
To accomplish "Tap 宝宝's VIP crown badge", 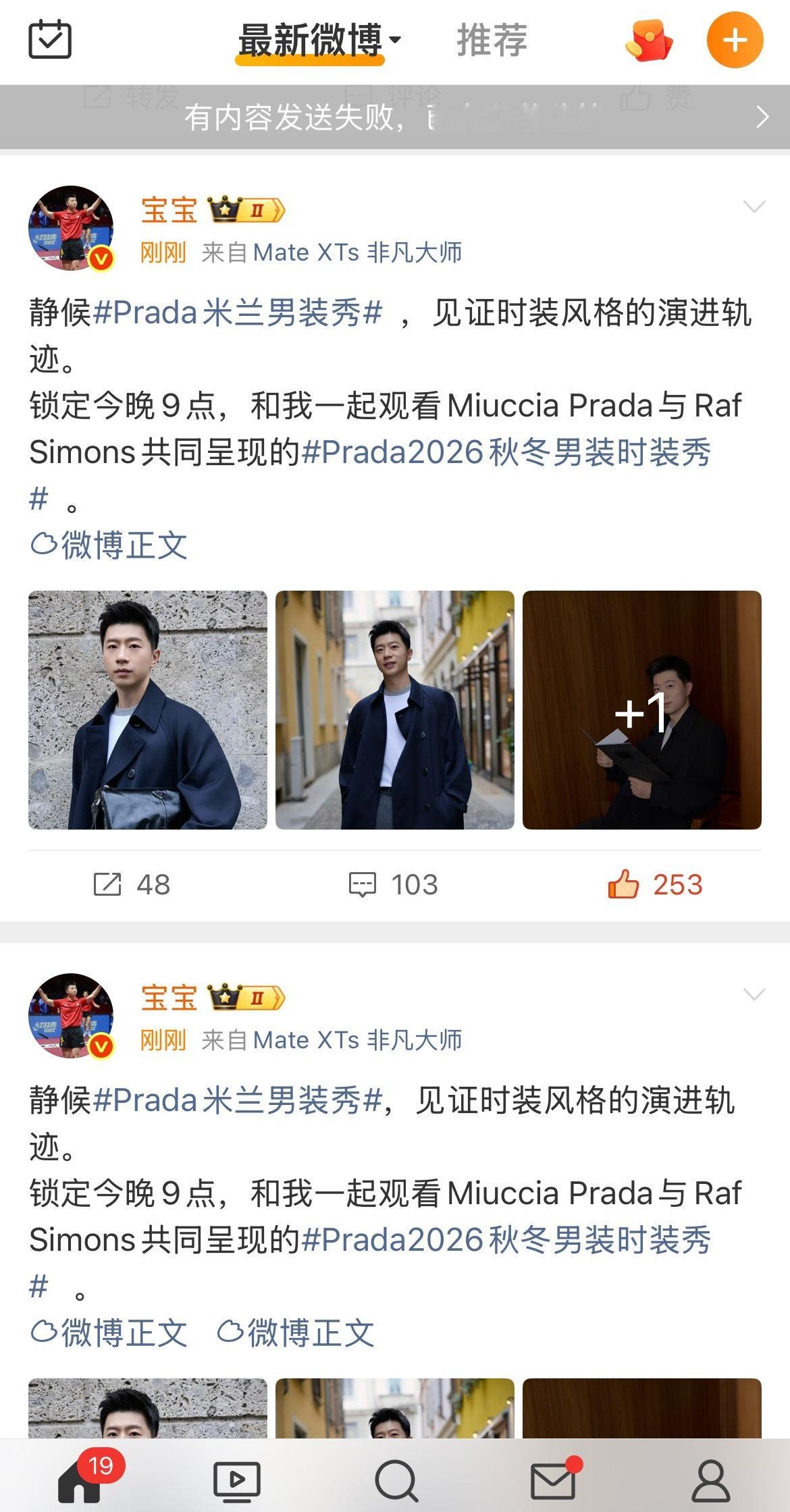I will click(247, 210).
